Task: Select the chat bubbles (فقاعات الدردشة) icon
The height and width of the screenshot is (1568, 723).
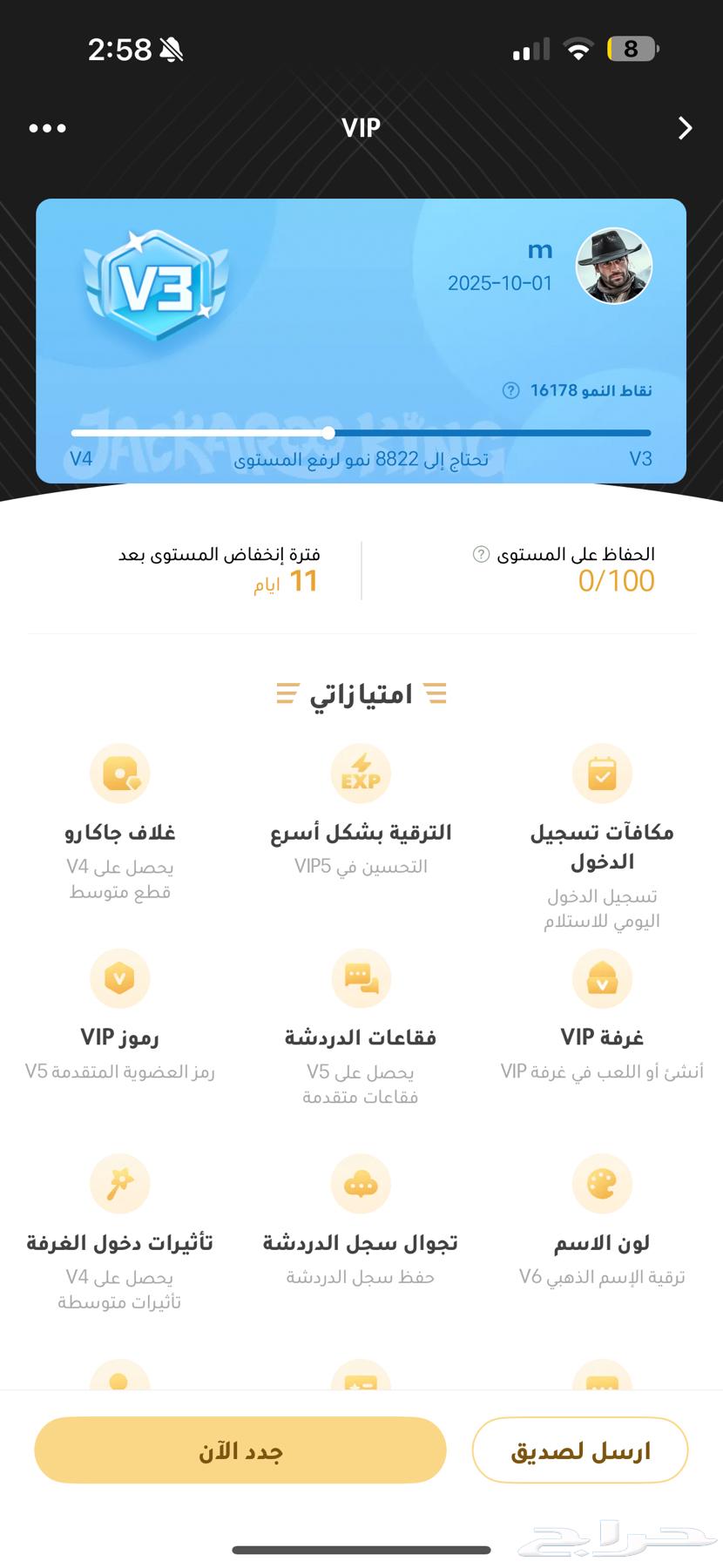Action: click(361, 978)
